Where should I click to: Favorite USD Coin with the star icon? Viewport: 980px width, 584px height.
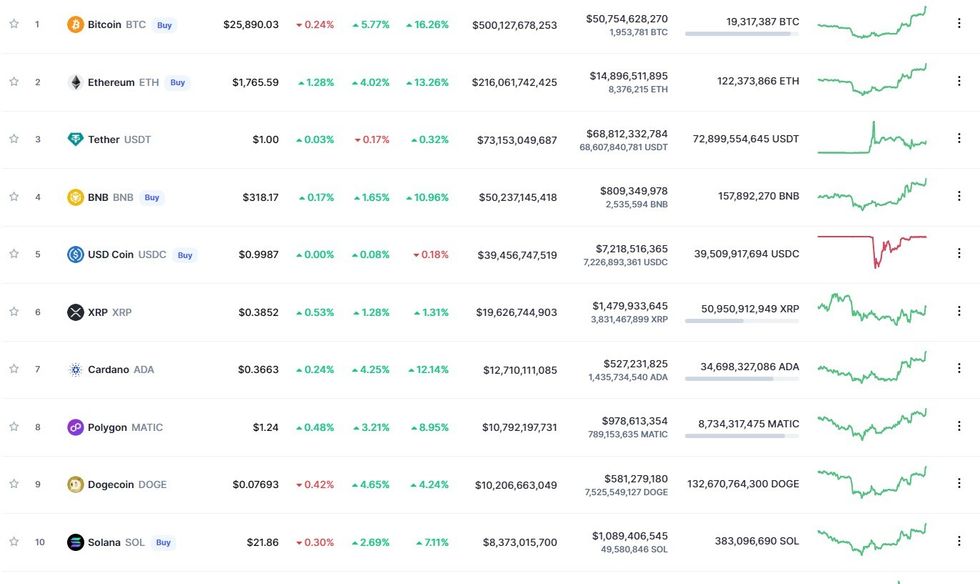coord(14,254)
